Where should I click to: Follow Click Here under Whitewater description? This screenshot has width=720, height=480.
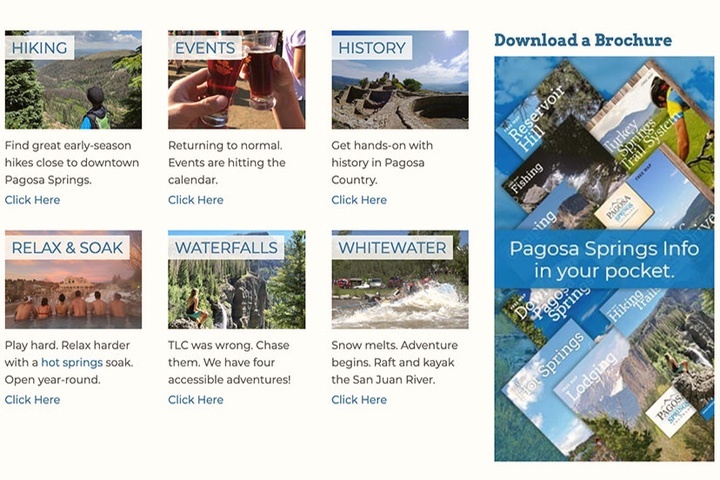[x=359, y=400]
